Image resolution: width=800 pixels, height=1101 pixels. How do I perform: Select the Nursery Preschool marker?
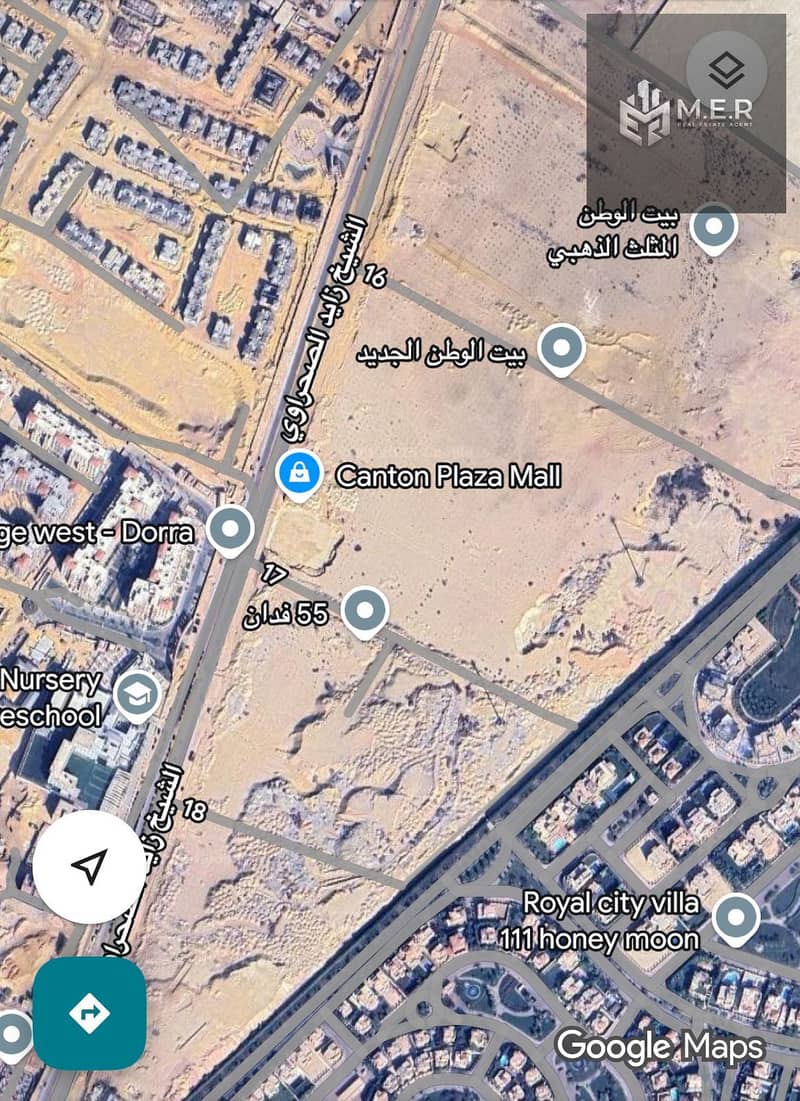point(137,694)
